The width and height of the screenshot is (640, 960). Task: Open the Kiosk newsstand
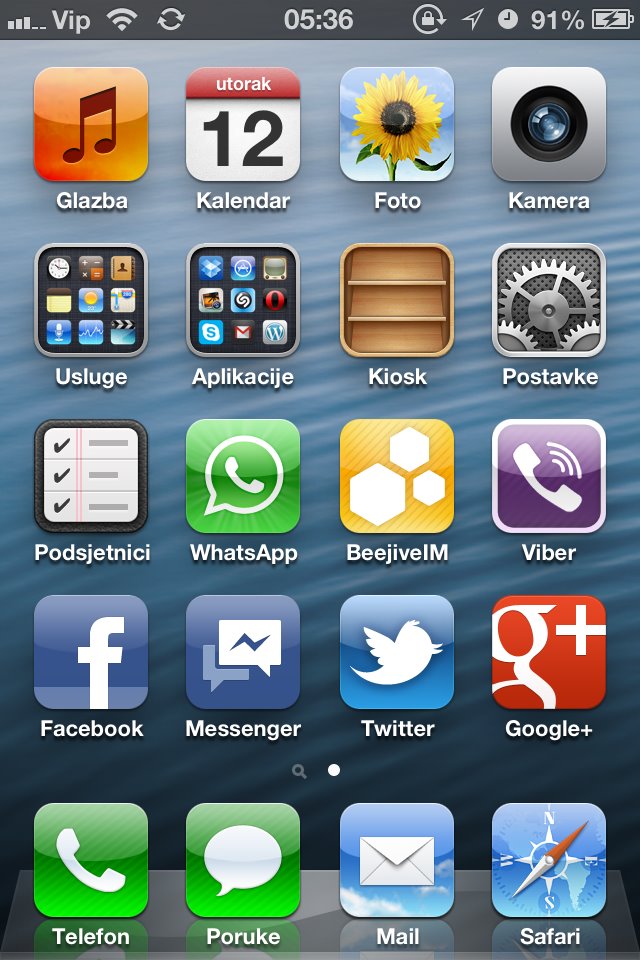point(397,300)
